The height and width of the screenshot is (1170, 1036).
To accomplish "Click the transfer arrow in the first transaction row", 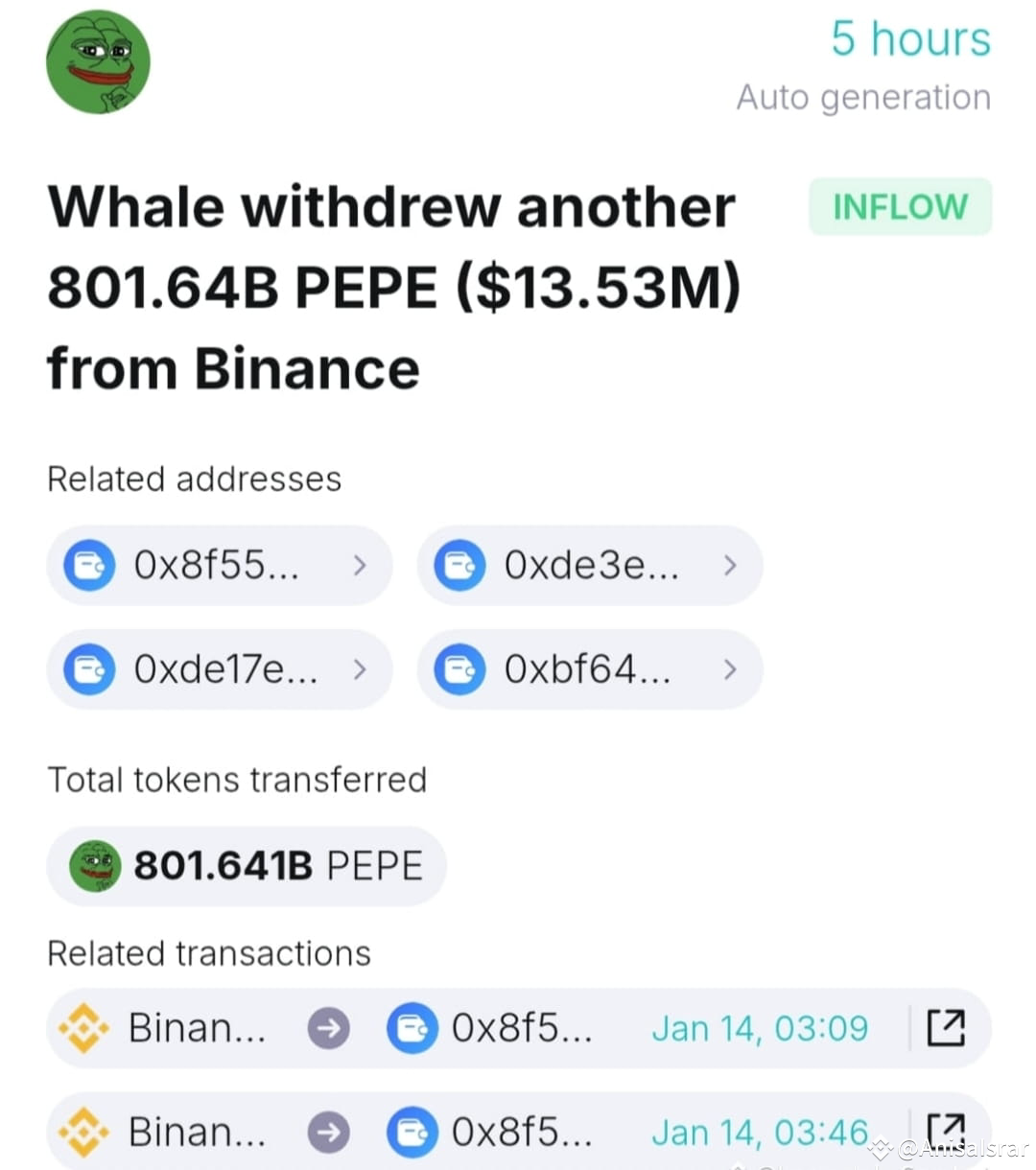I will coord(328,1027).
